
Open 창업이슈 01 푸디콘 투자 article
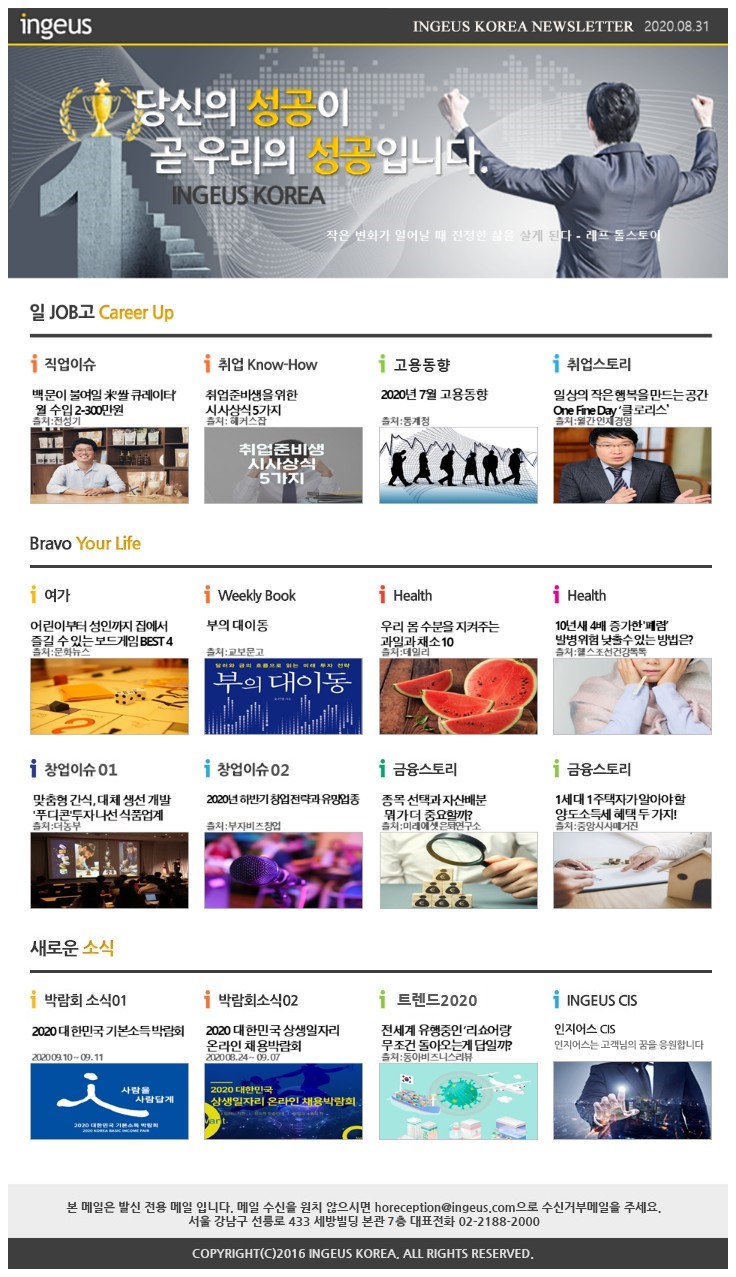point(109,870)
